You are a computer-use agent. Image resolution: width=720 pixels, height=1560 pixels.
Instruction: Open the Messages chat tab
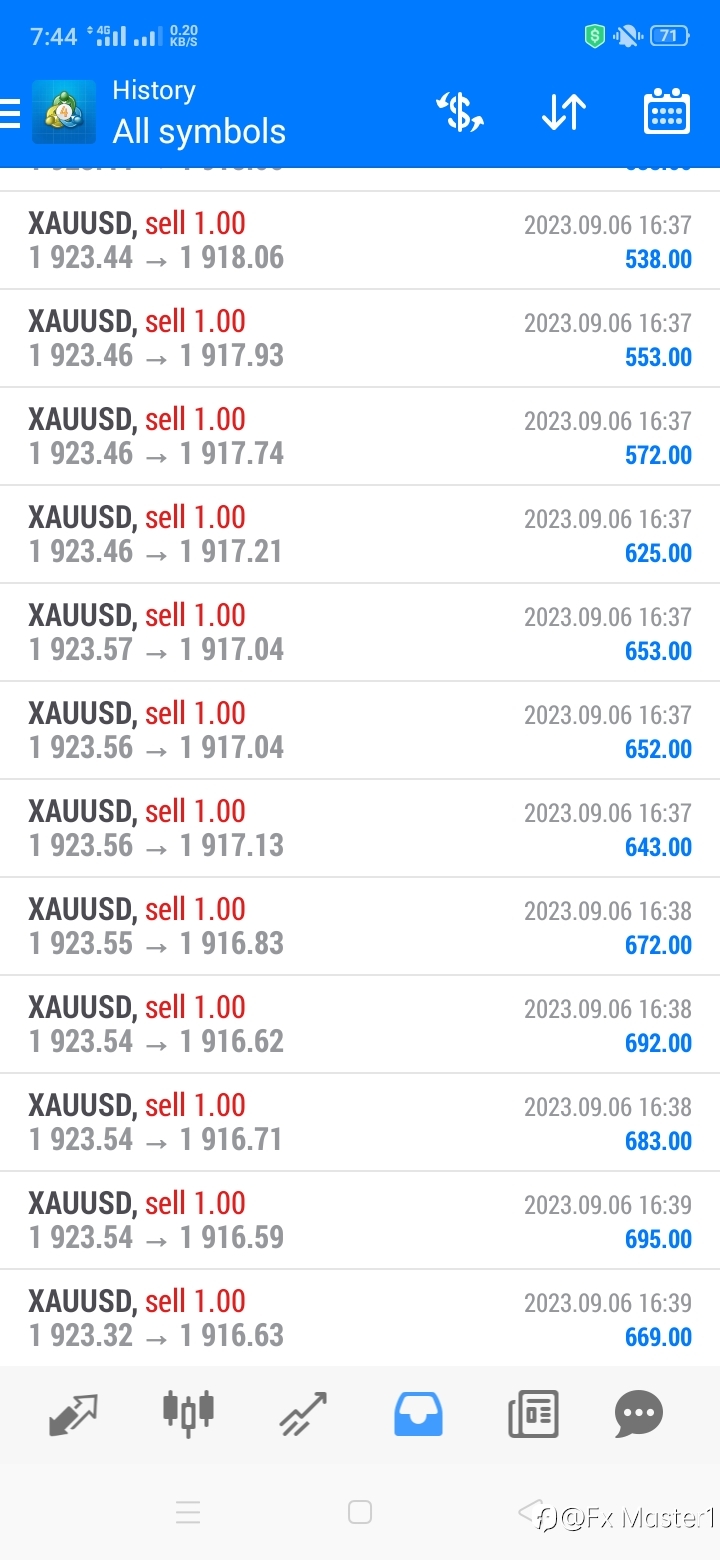pyautogui.click(x=639, y=1414)
